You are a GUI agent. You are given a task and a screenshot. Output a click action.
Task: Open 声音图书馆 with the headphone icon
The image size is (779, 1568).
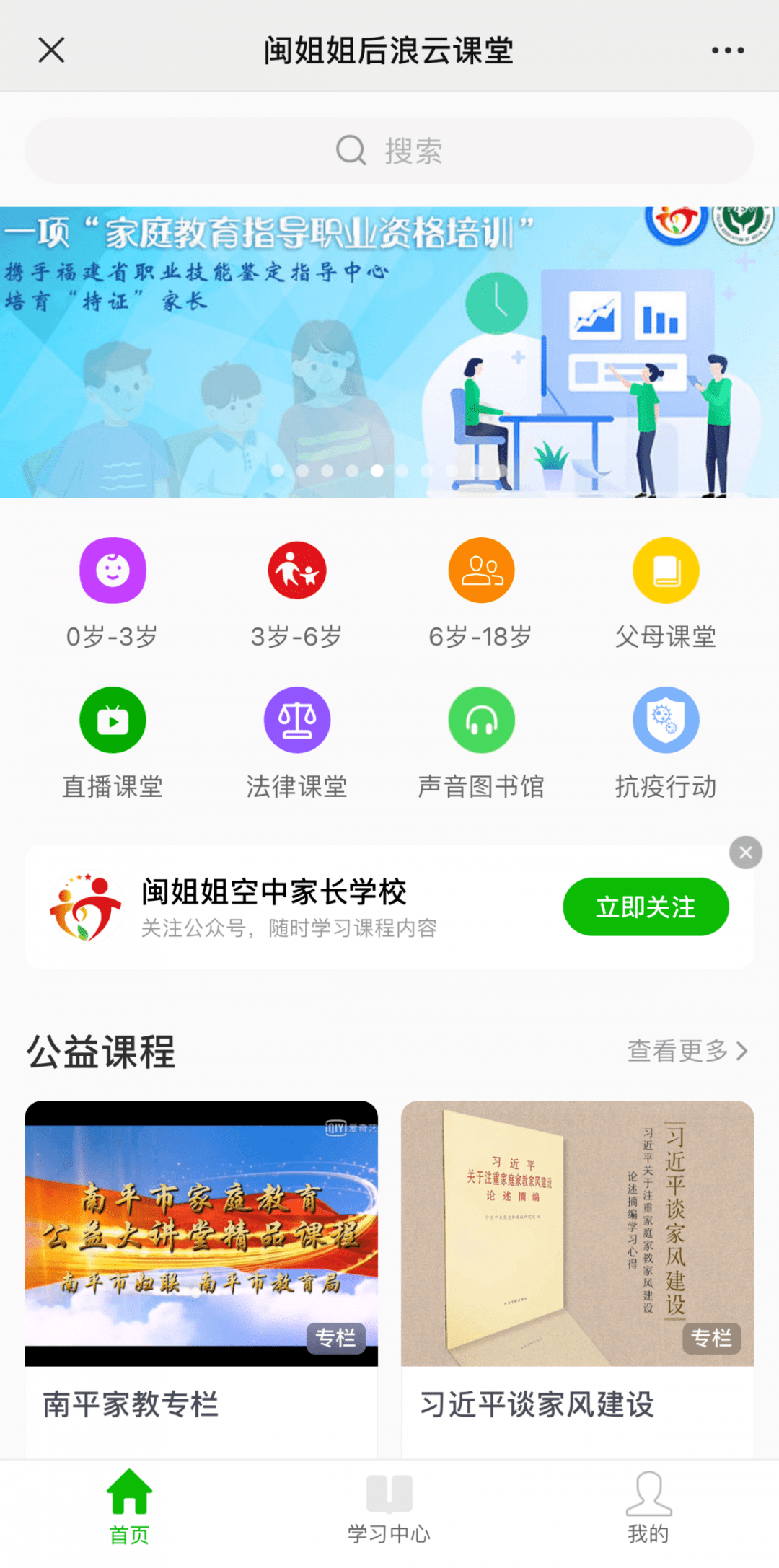481,719
